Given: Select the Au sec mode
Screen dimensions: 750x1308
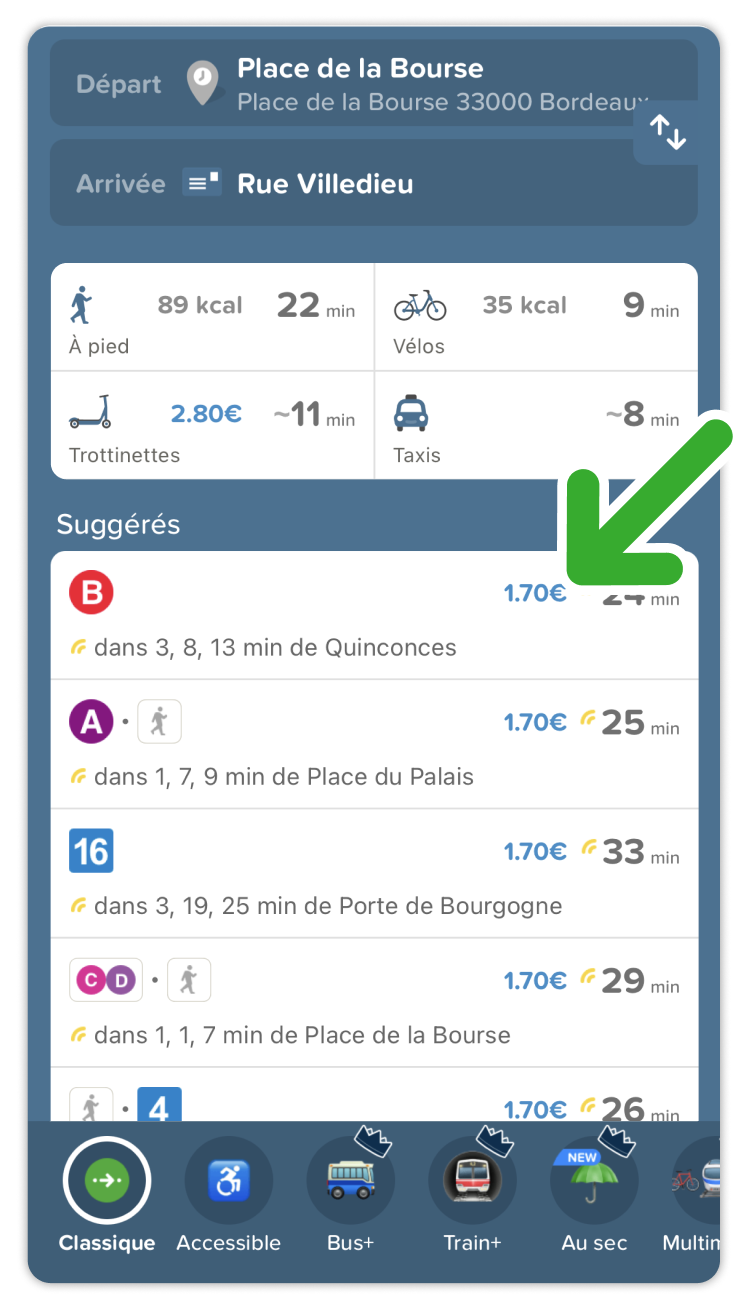Looking at the screenshot, I should (595, 1196).
